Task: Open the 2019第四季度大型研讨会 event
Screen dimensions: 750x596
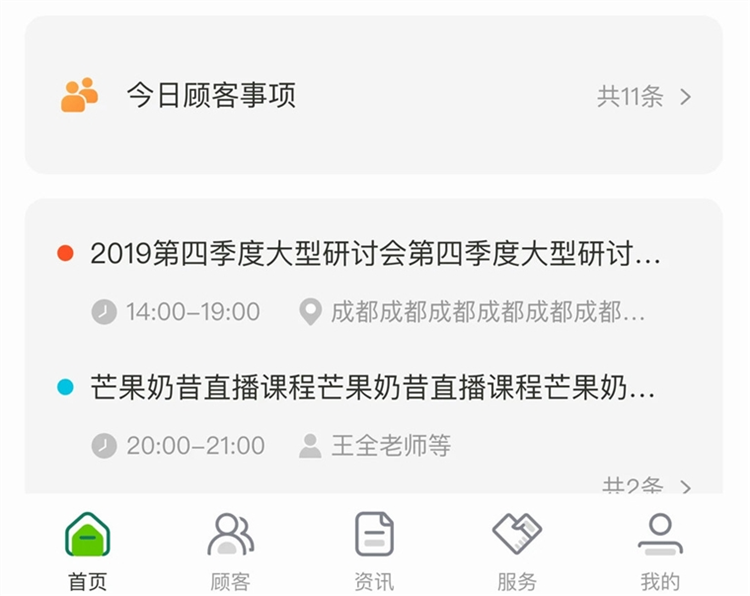Action: click(375, 254)
